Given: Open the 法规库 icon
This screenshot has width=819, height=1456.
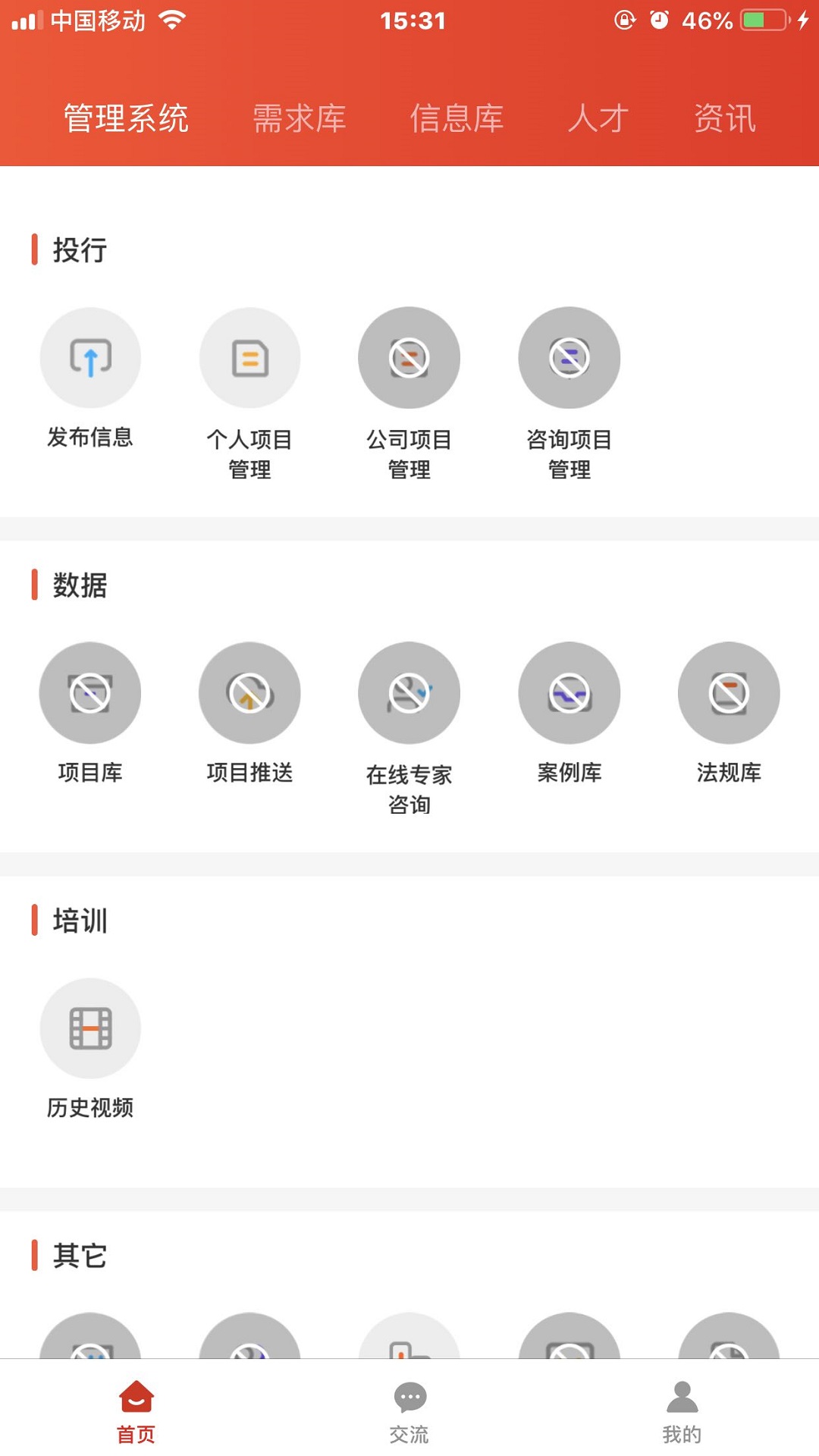Looking at the screenshot, I should pos(728,693).
